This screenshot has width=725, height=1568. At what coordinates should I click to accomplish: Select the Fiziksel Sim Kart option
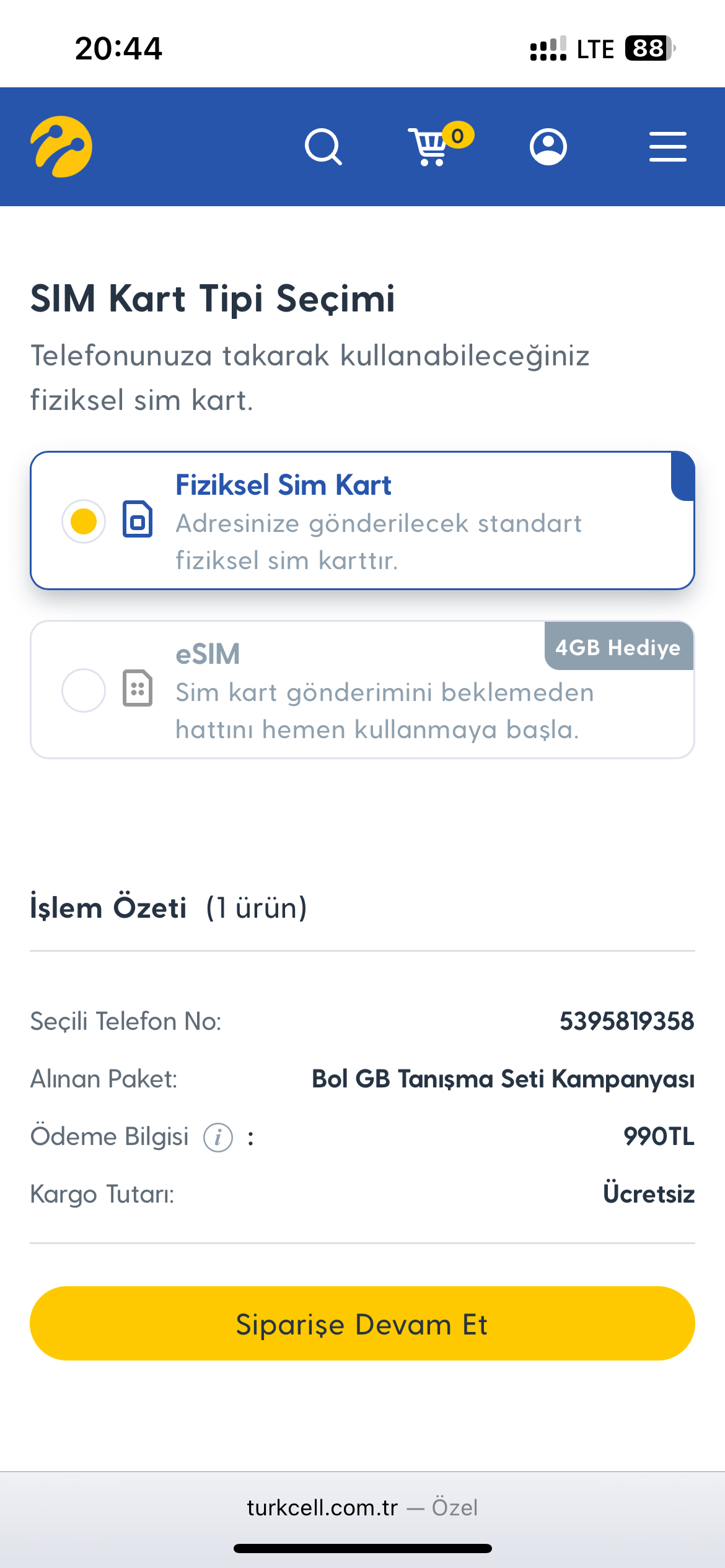click(x=362, y=520)
